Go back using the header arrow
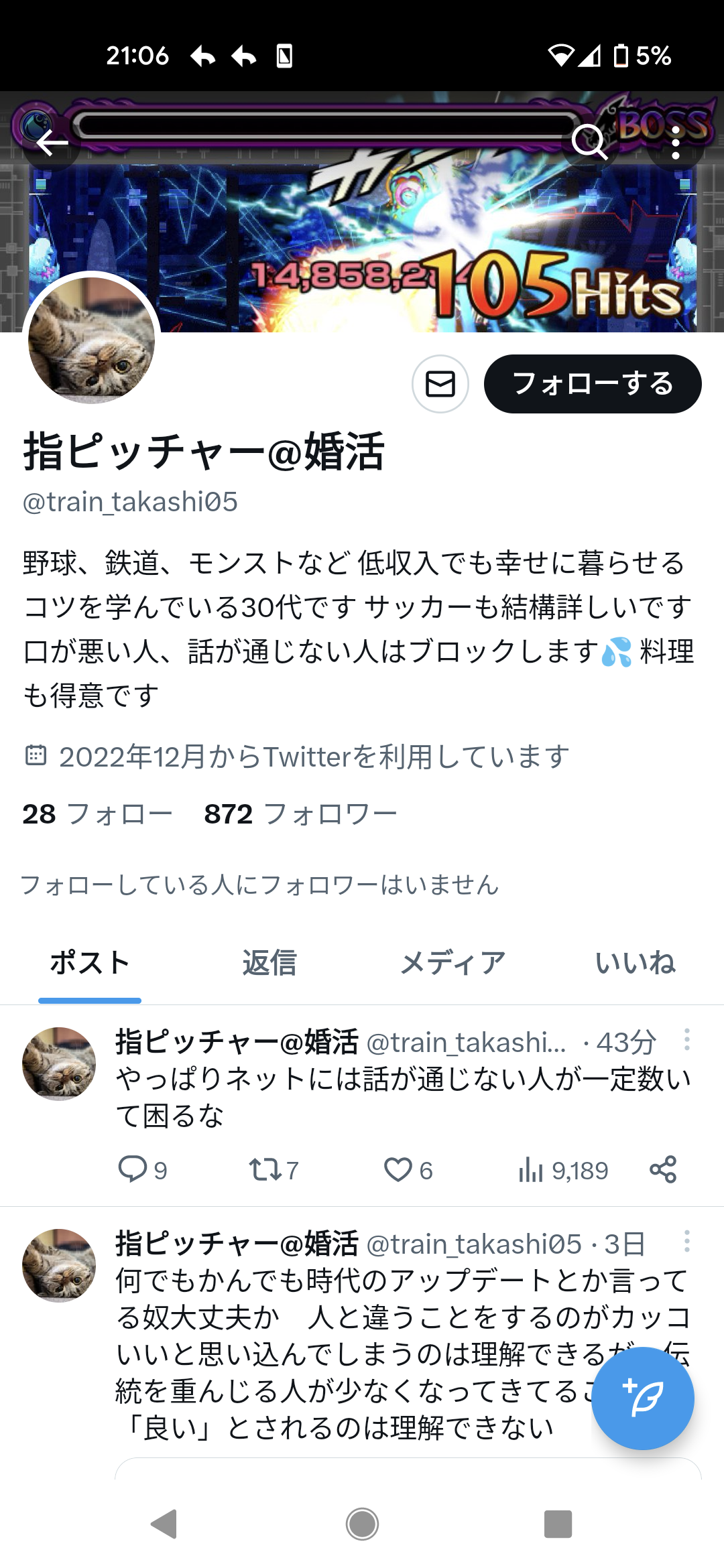 [52, 143]
